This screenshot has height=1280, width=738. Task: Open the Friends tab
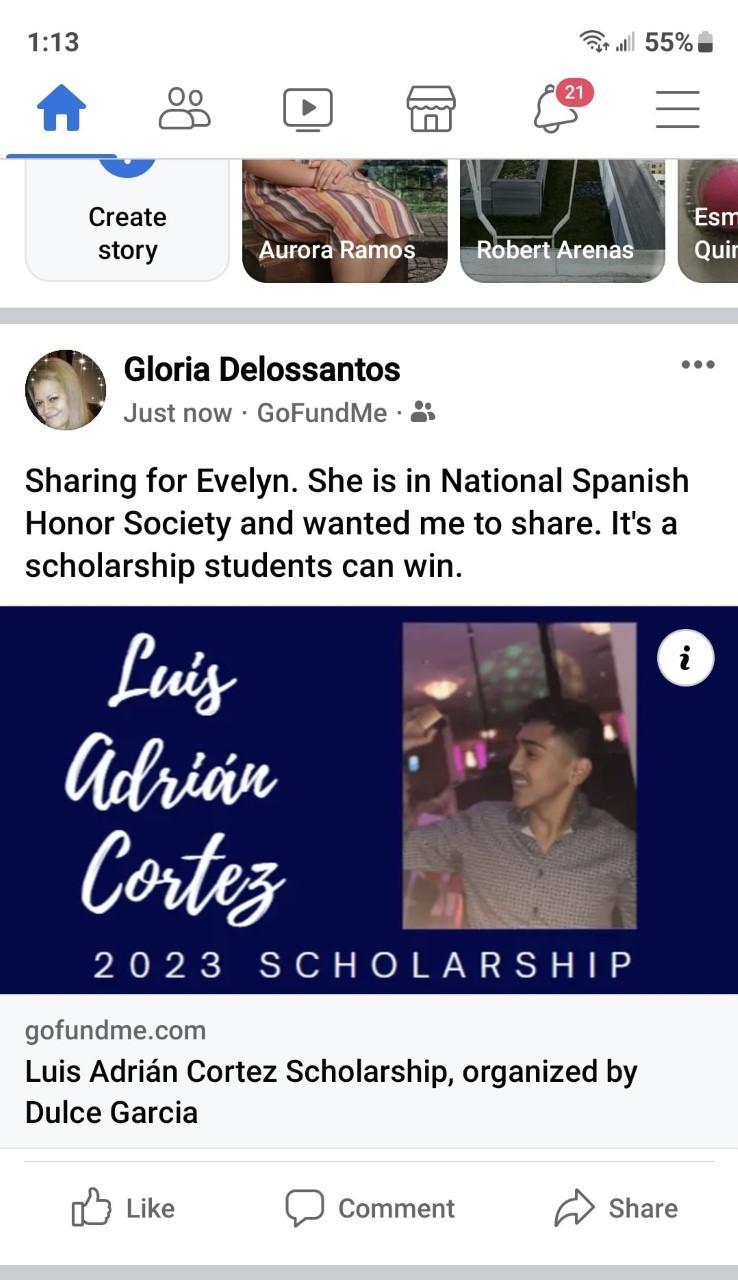click(184, 108)
